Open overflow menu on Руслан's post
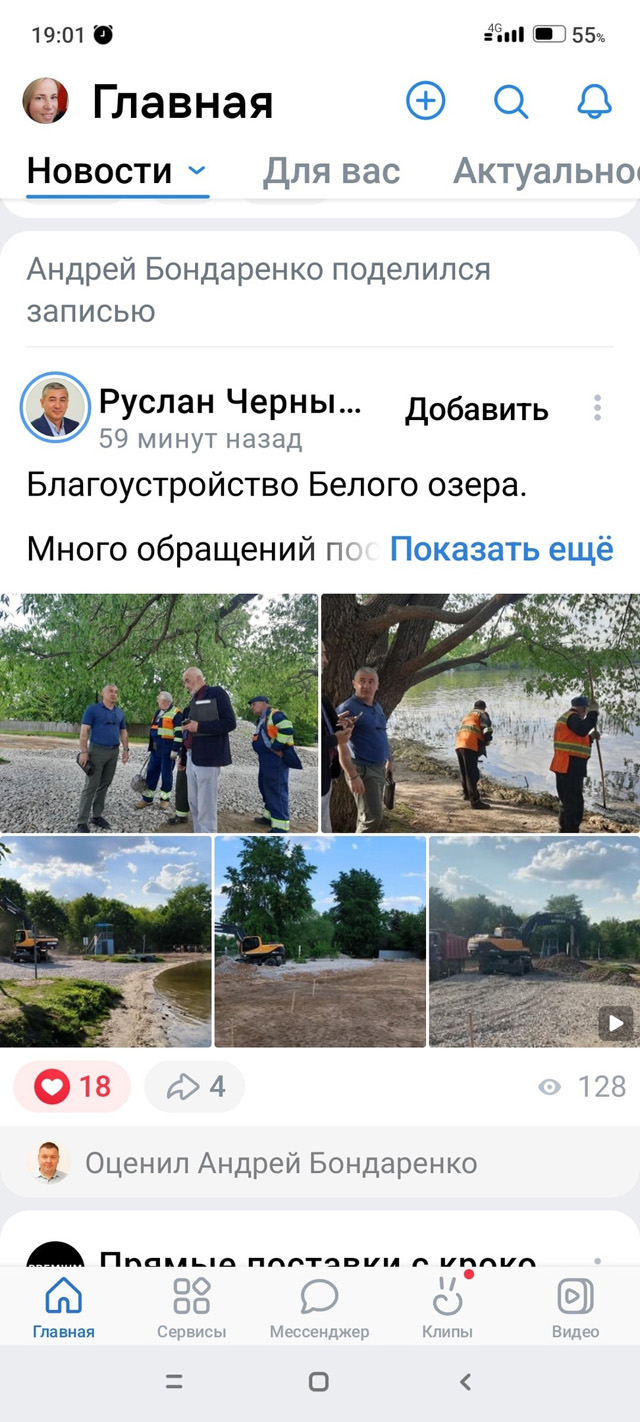The image size is (640, 1422). tap(597, 408)
